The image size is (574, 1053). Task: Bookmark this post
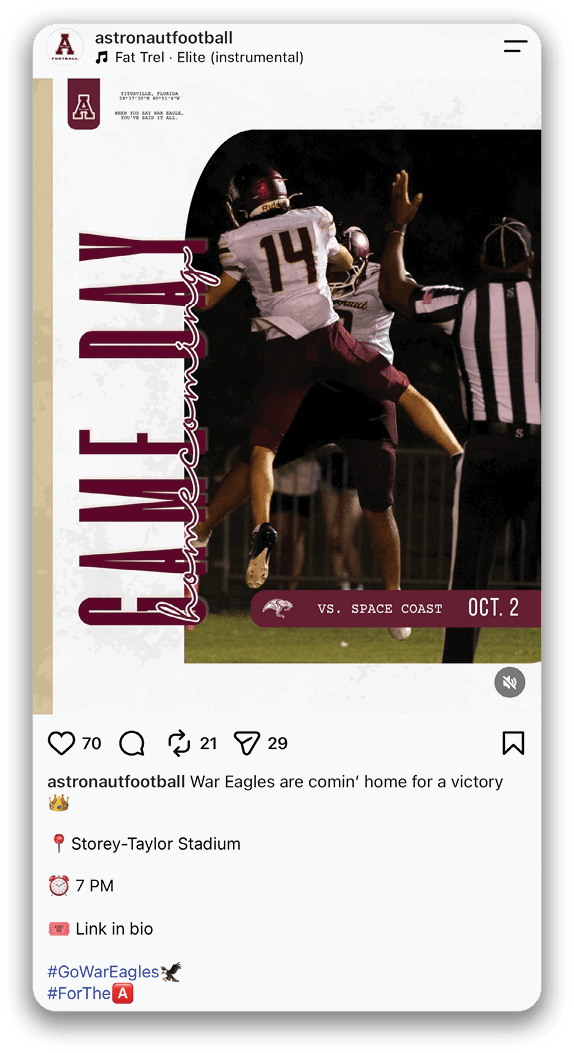(x=514, y=743)
